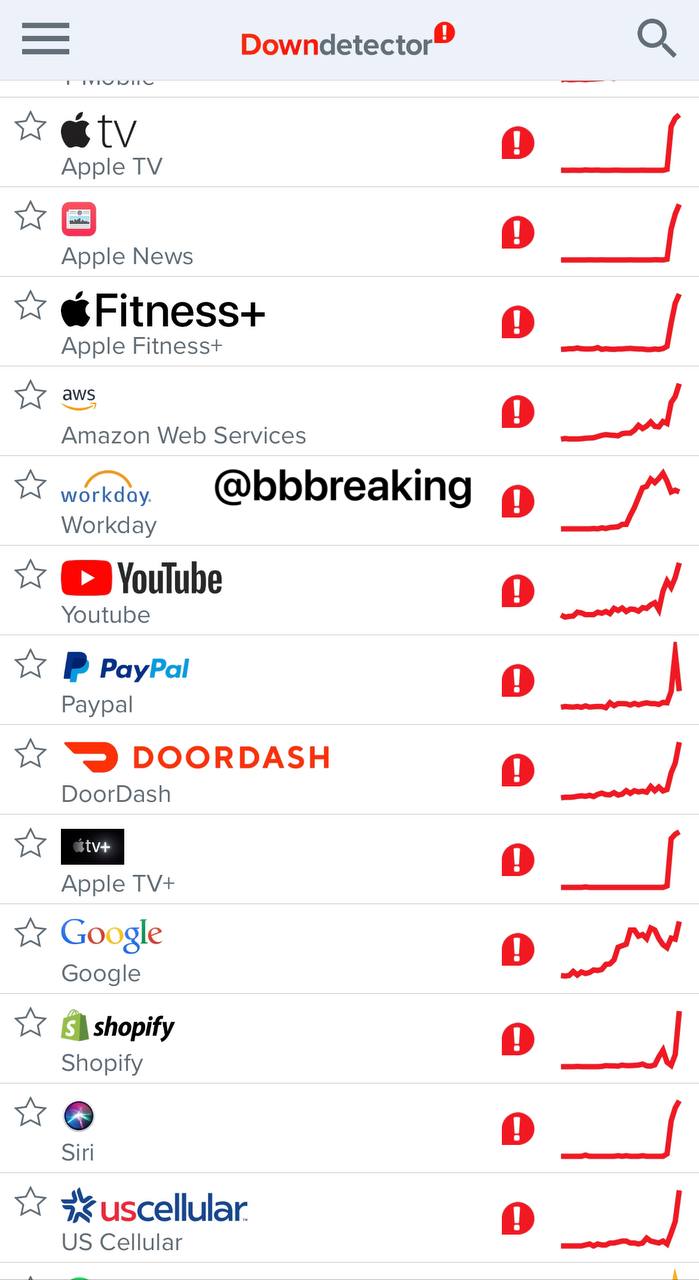This screenshot has height=1280, width=699.
Task: Select the Paypal row
Action: [x=300, y=681]
